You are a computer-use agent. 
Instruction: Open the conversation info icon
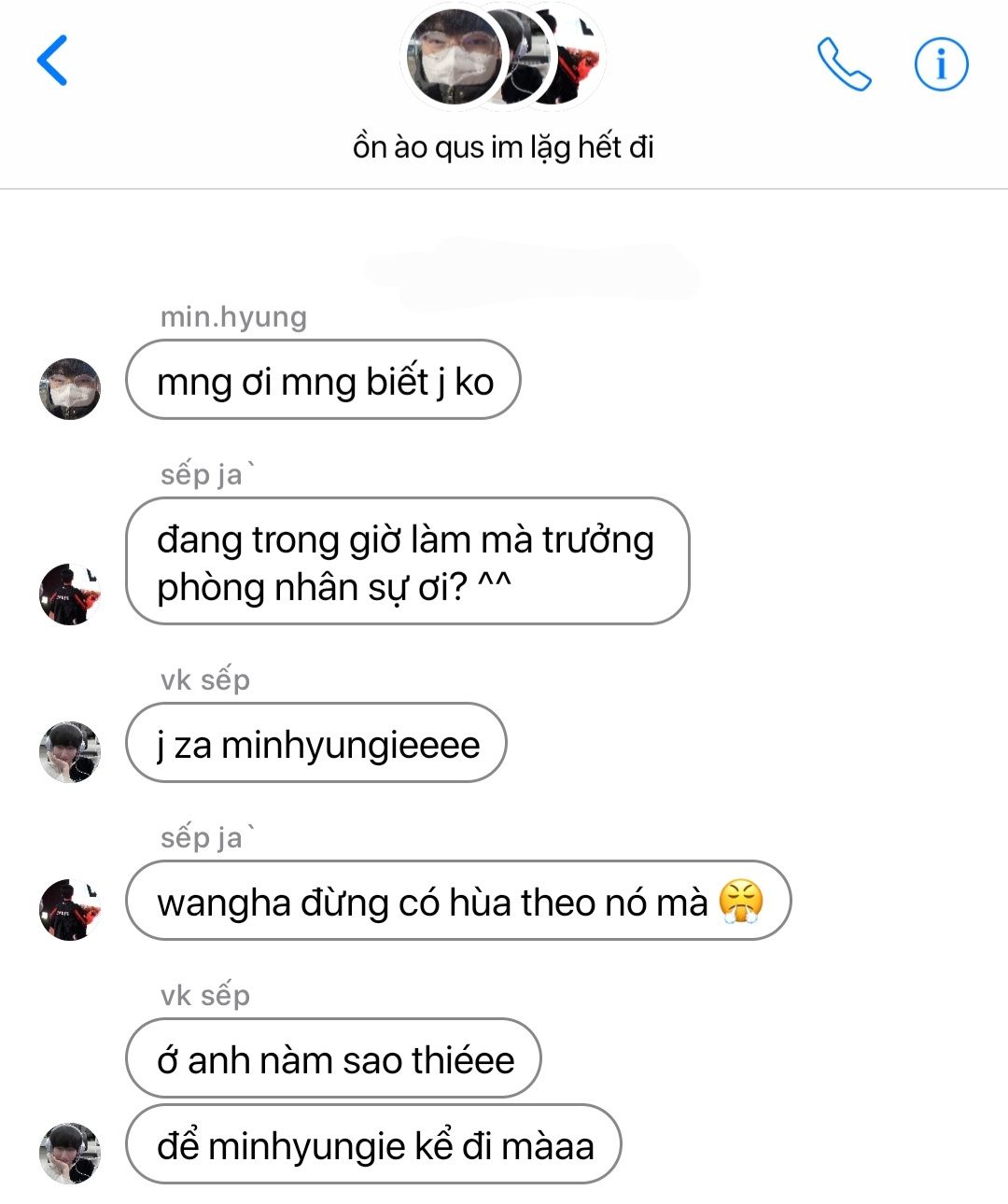click(x=940, y=63)
